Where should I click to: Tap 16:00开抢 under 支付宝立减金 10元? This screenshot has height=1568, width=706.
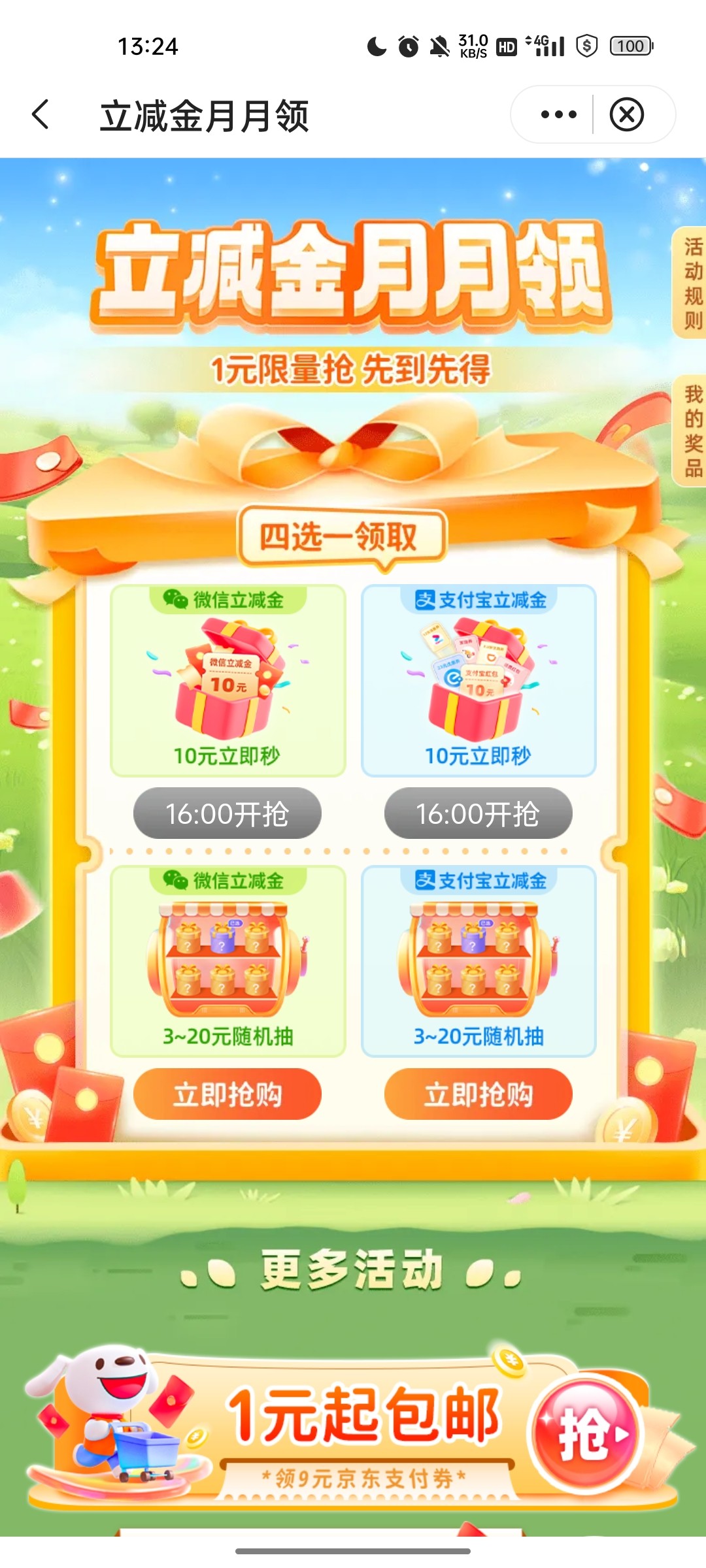478,813
